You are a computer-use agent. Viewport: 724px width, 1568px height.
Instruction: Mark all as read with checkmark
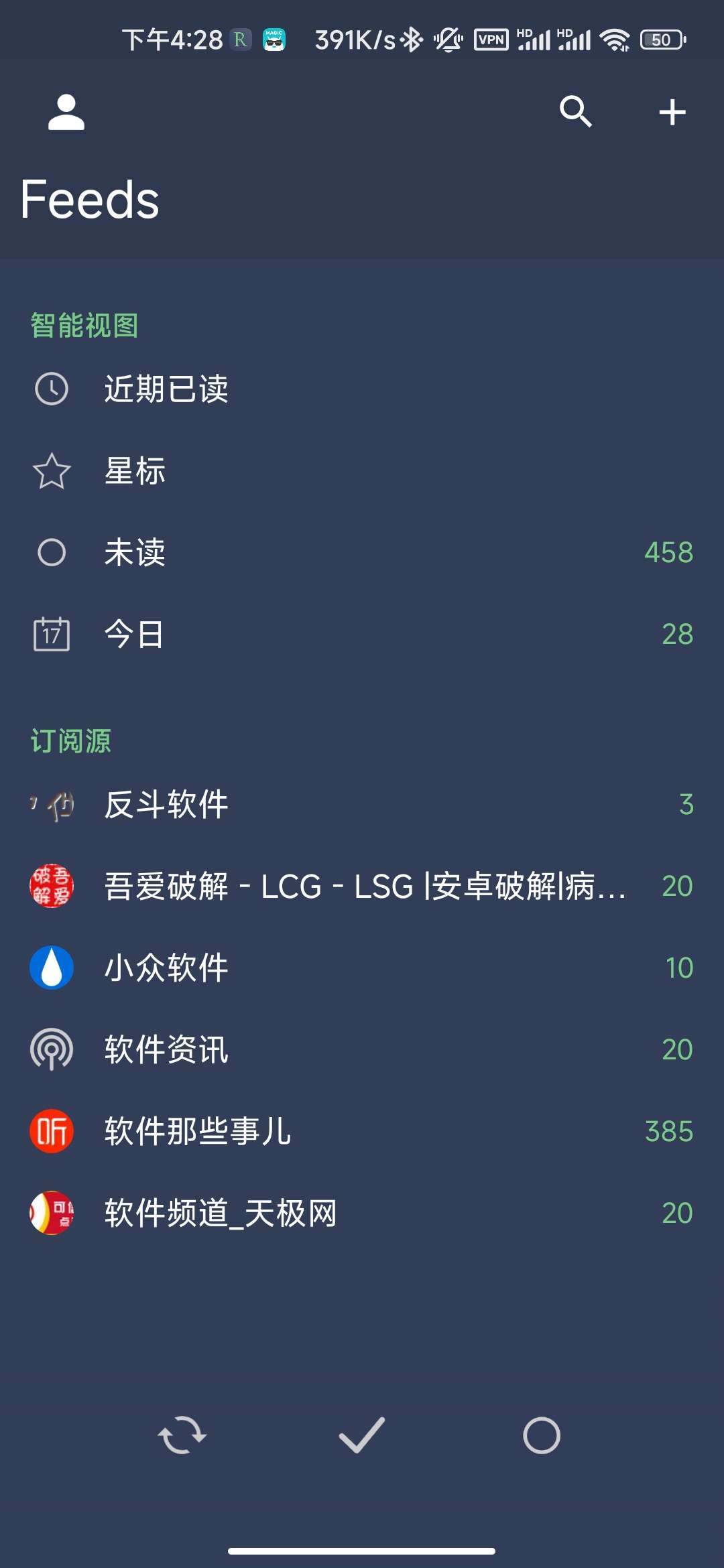coord(361,1435)
